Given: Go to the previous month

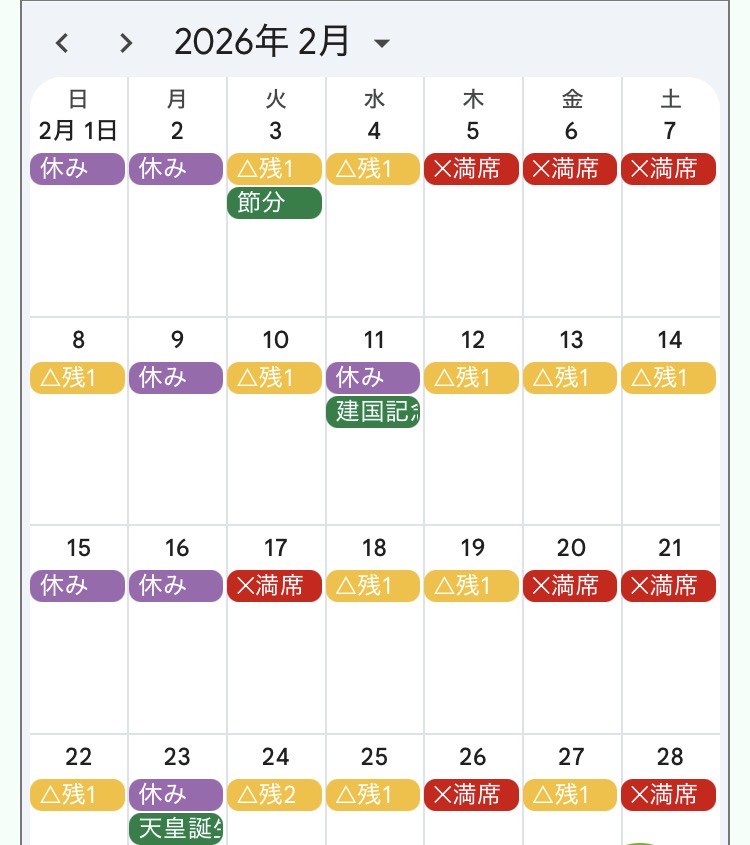Looking at the screenshot, I should tap(63, 43).
